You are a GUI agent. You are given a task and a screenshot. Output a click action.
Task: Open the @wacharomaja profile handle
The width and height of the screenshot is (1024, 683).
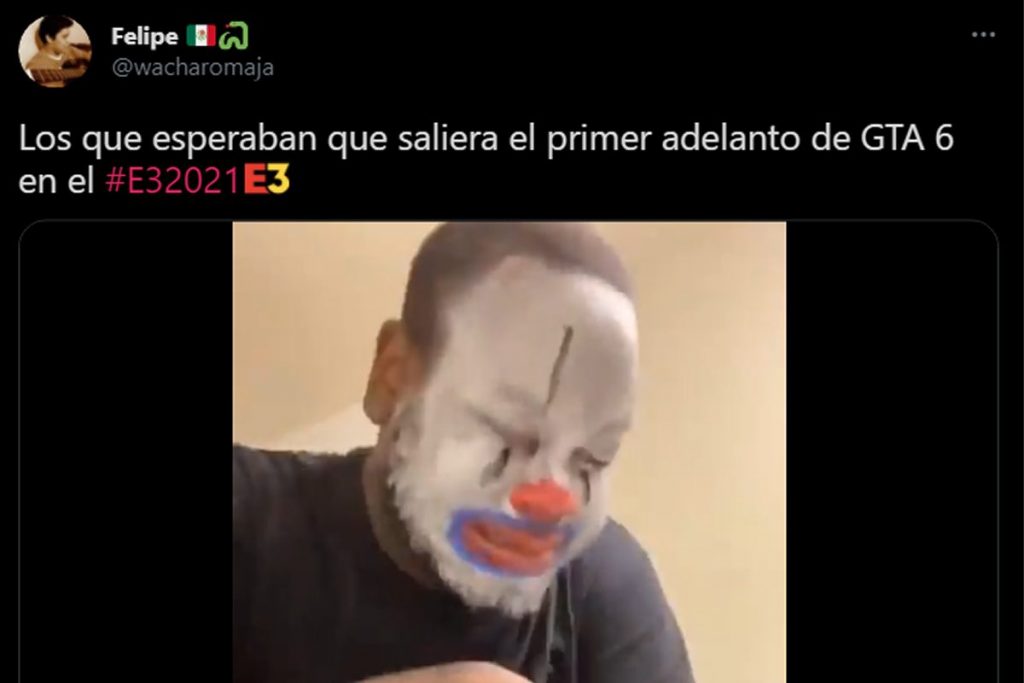click(192, 68)
